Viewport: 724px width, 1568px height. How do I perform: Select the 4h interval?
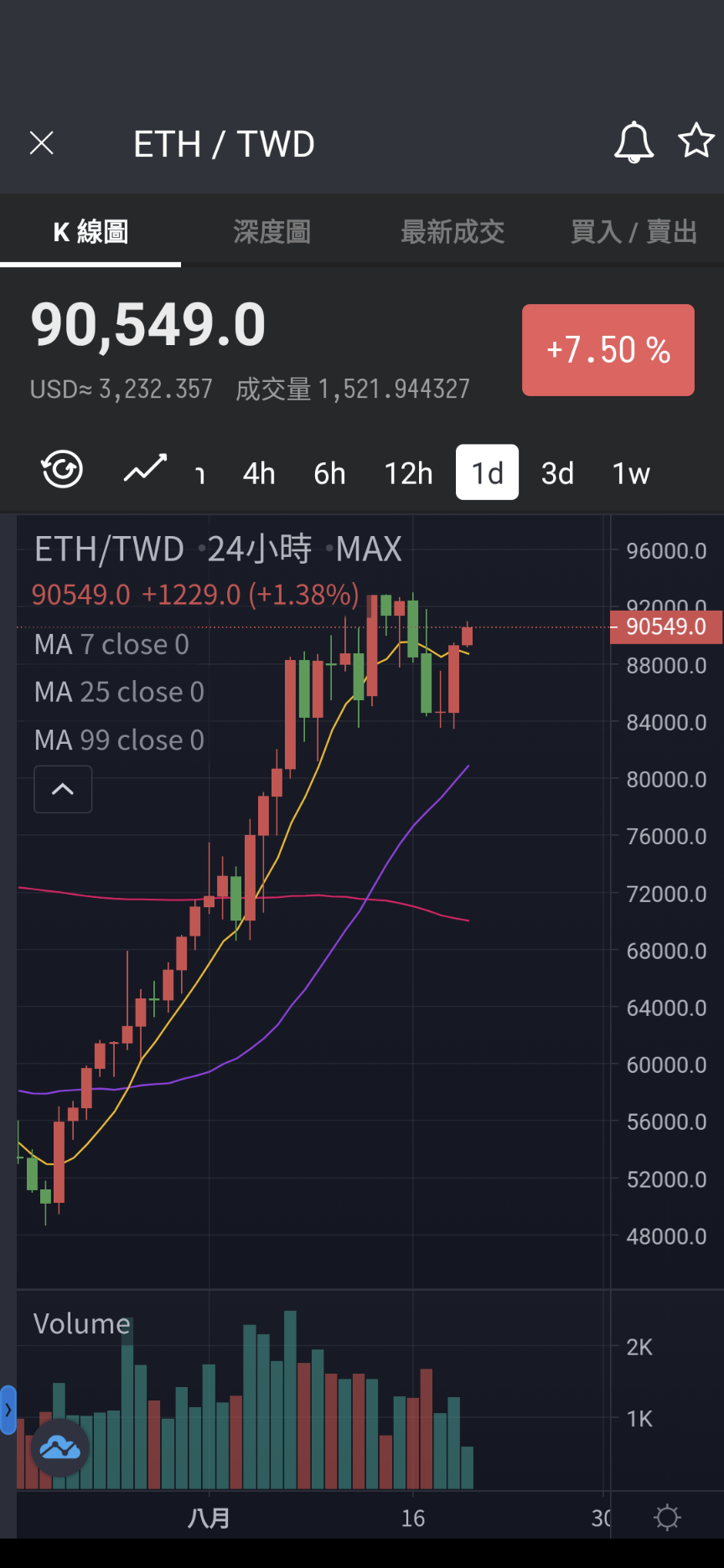click(x=259, y=473)
